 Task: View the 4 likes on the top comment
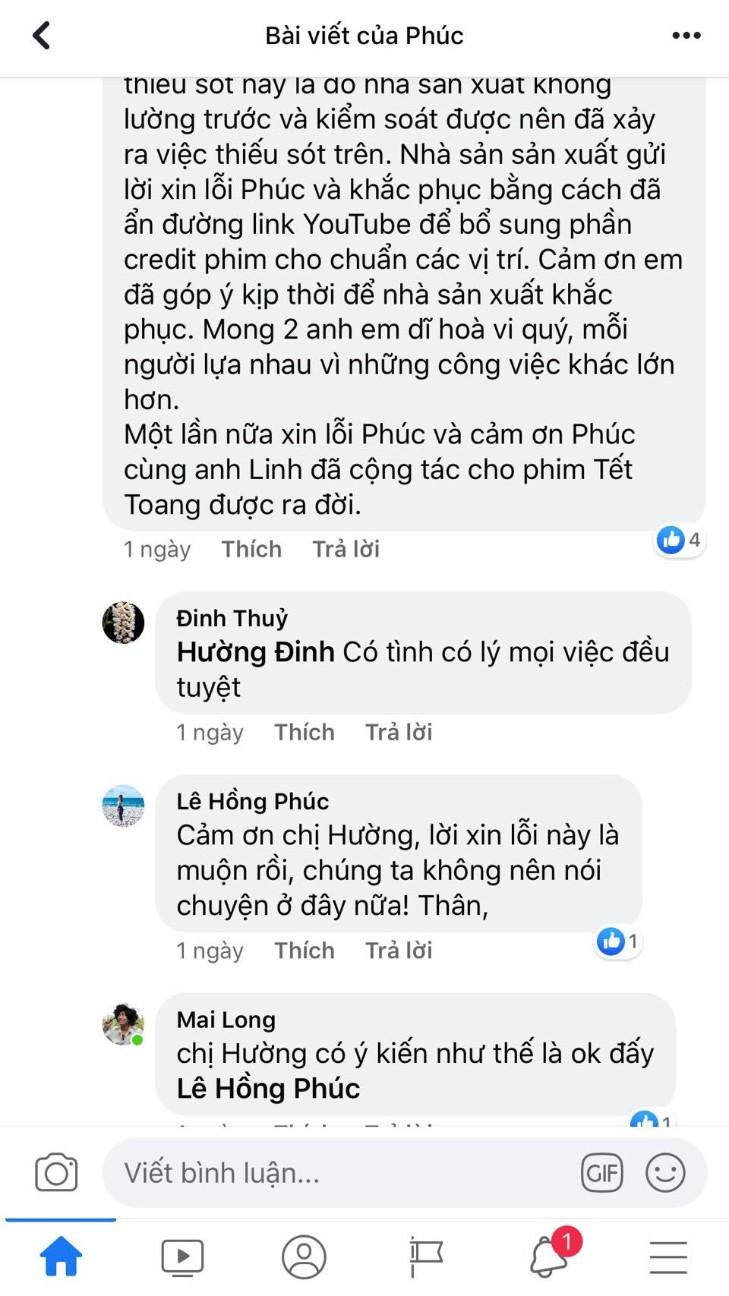[679, 541]
